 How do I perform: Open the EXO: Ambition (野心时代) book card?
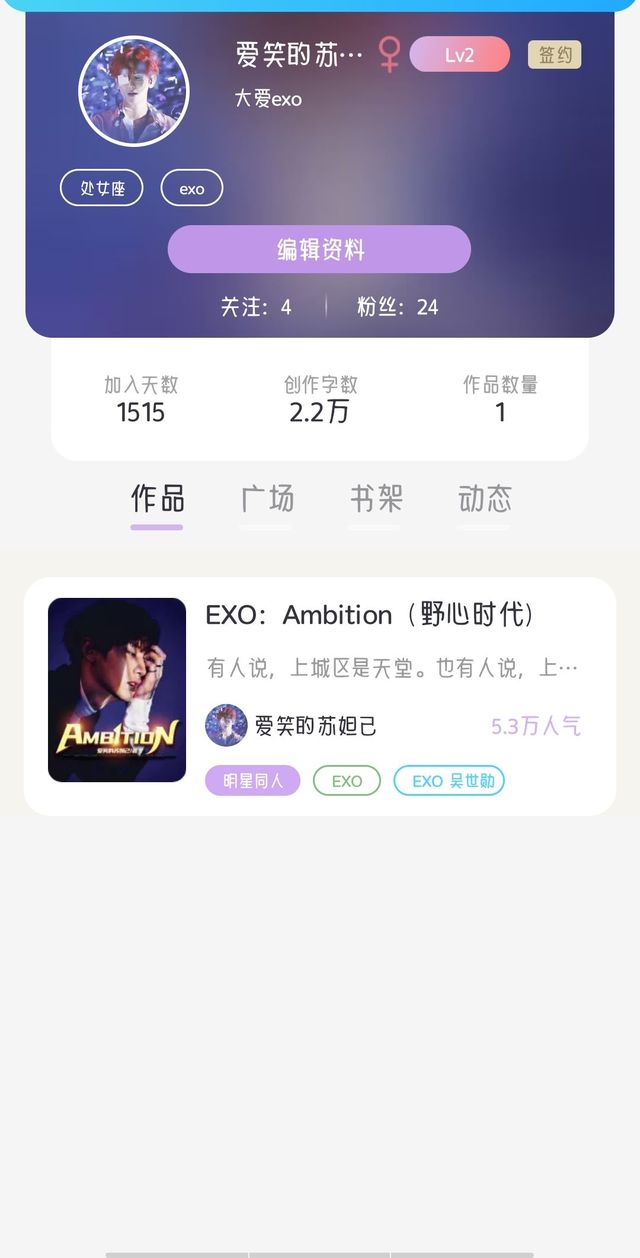[370, 615]
